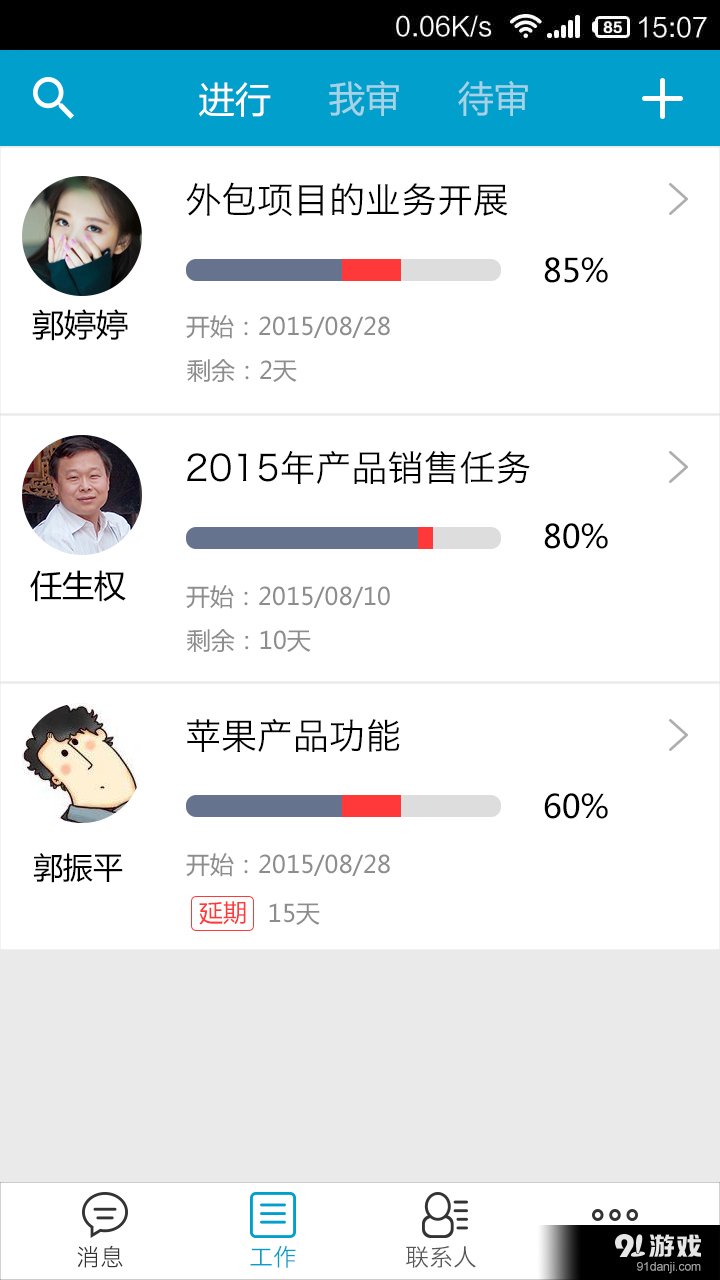
Task: Expand the 苹果产品功能 task with its chevron
Action: click(678, 736)
